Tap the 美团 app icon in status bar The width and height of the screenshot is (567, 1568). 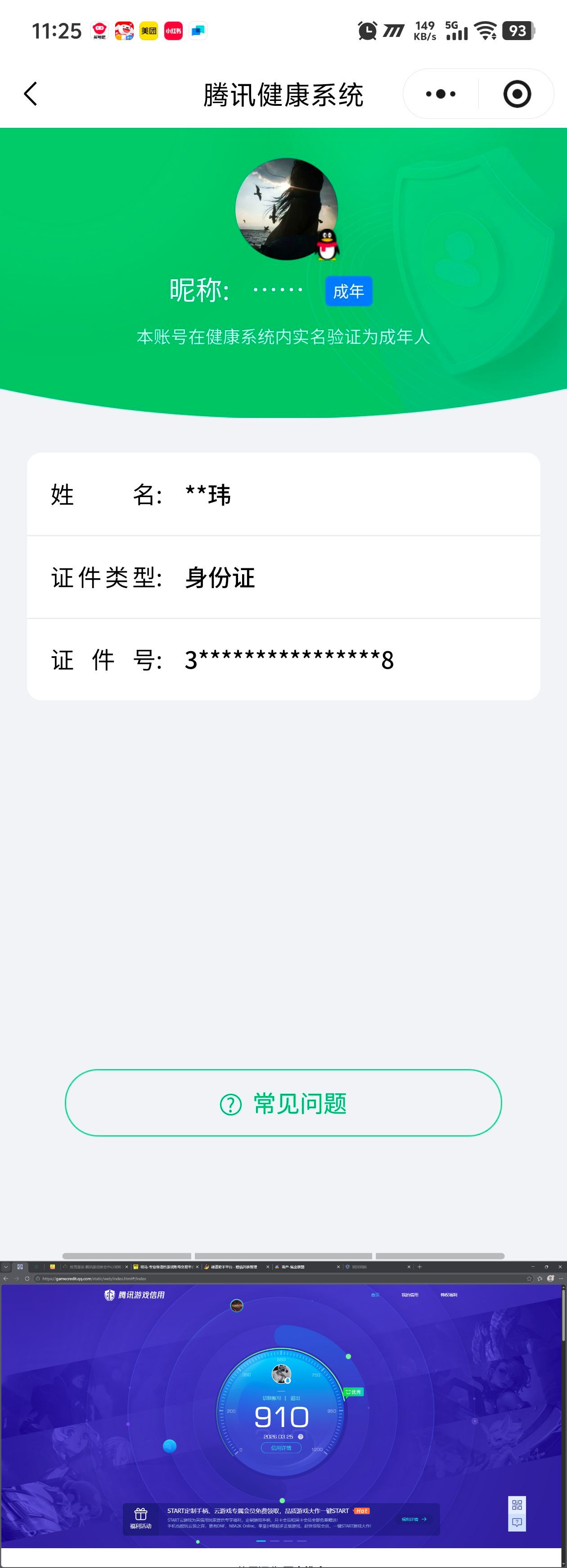point(148,31)
